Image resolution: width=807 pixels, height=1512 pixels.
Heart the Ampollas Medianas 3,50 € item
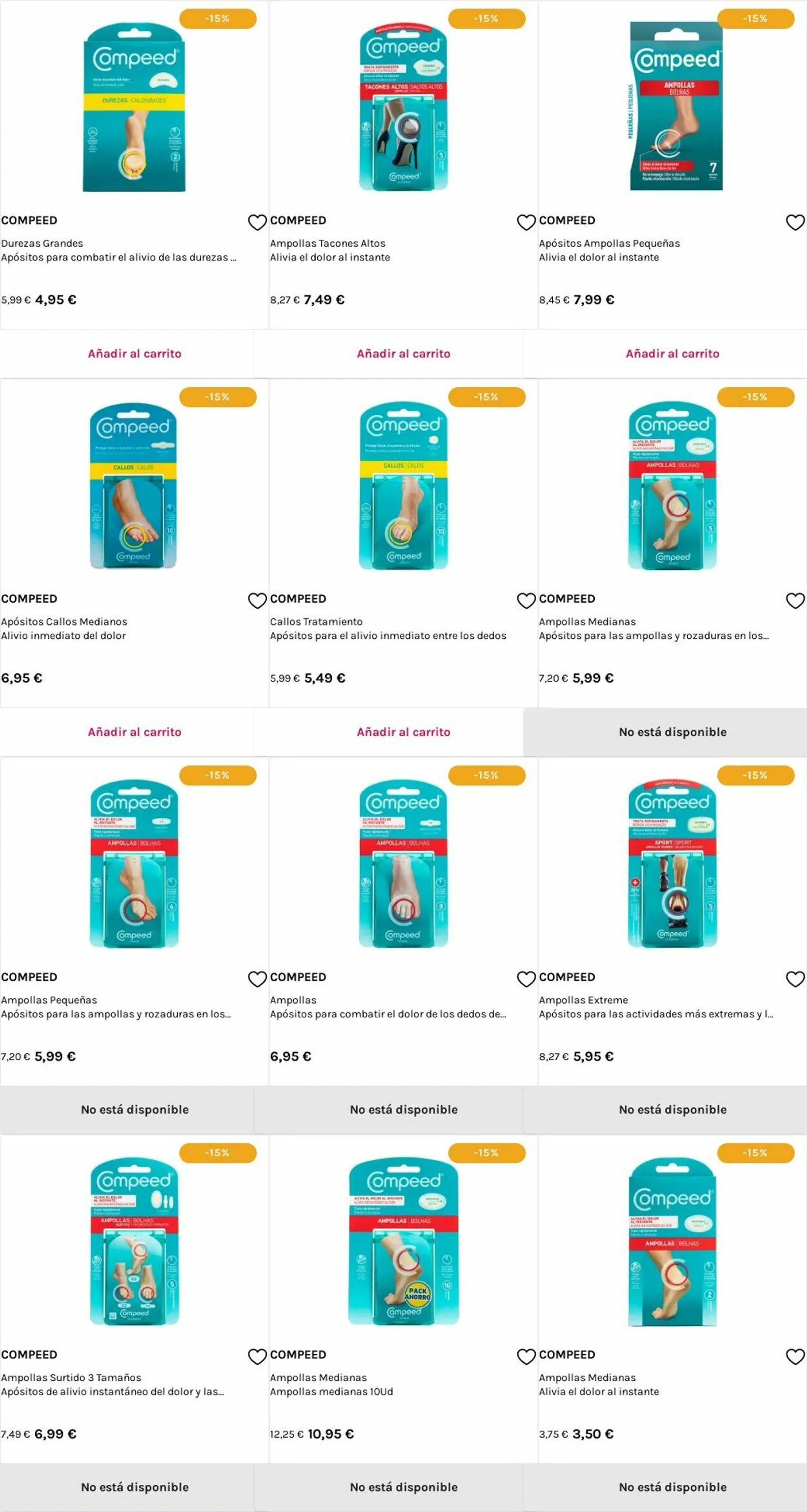pos(795,1356)
